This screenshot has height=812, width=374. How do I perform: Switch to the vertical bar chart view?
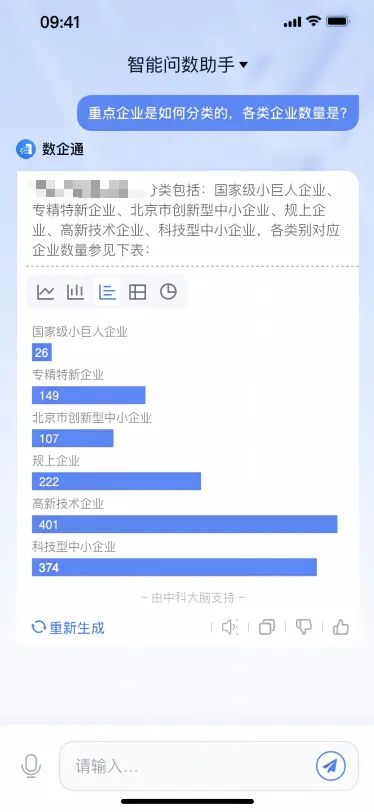76,293
